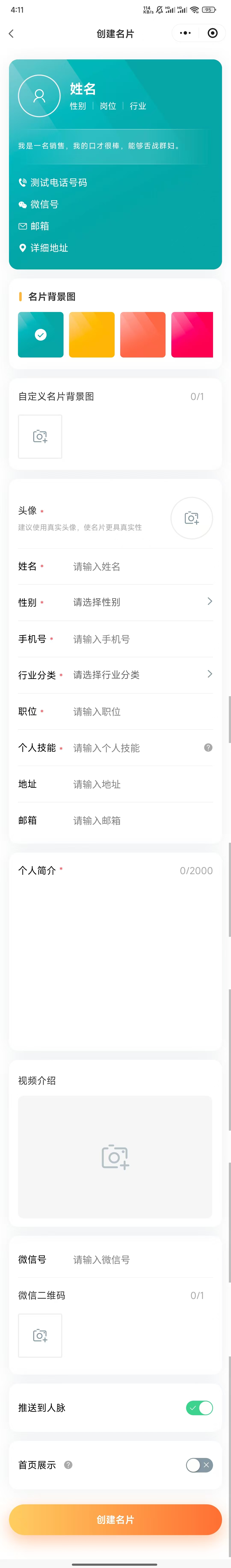Choose the orange-red card background

pos(143,335)
